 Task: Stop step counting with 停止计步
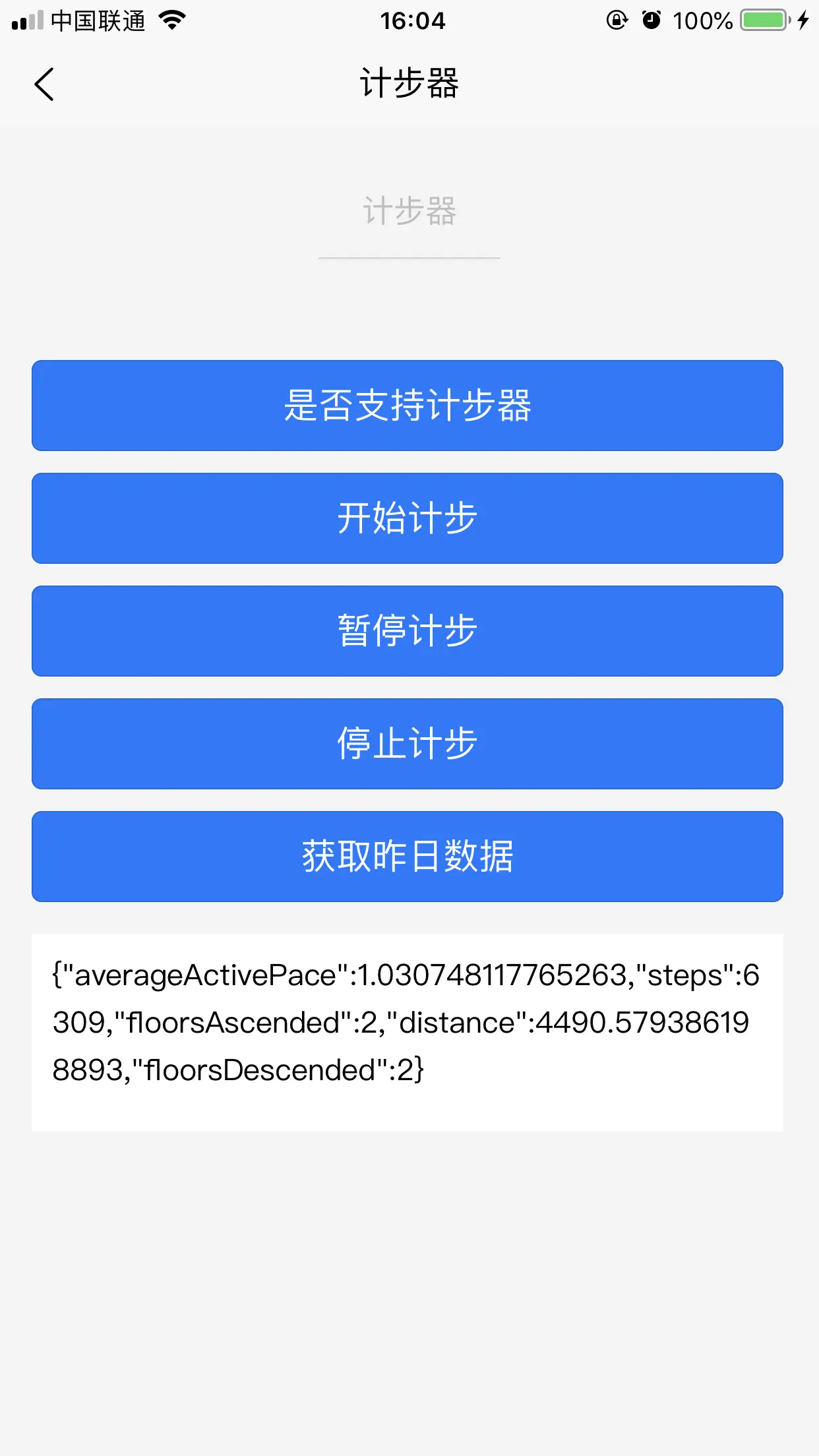[x=408, y=744]
